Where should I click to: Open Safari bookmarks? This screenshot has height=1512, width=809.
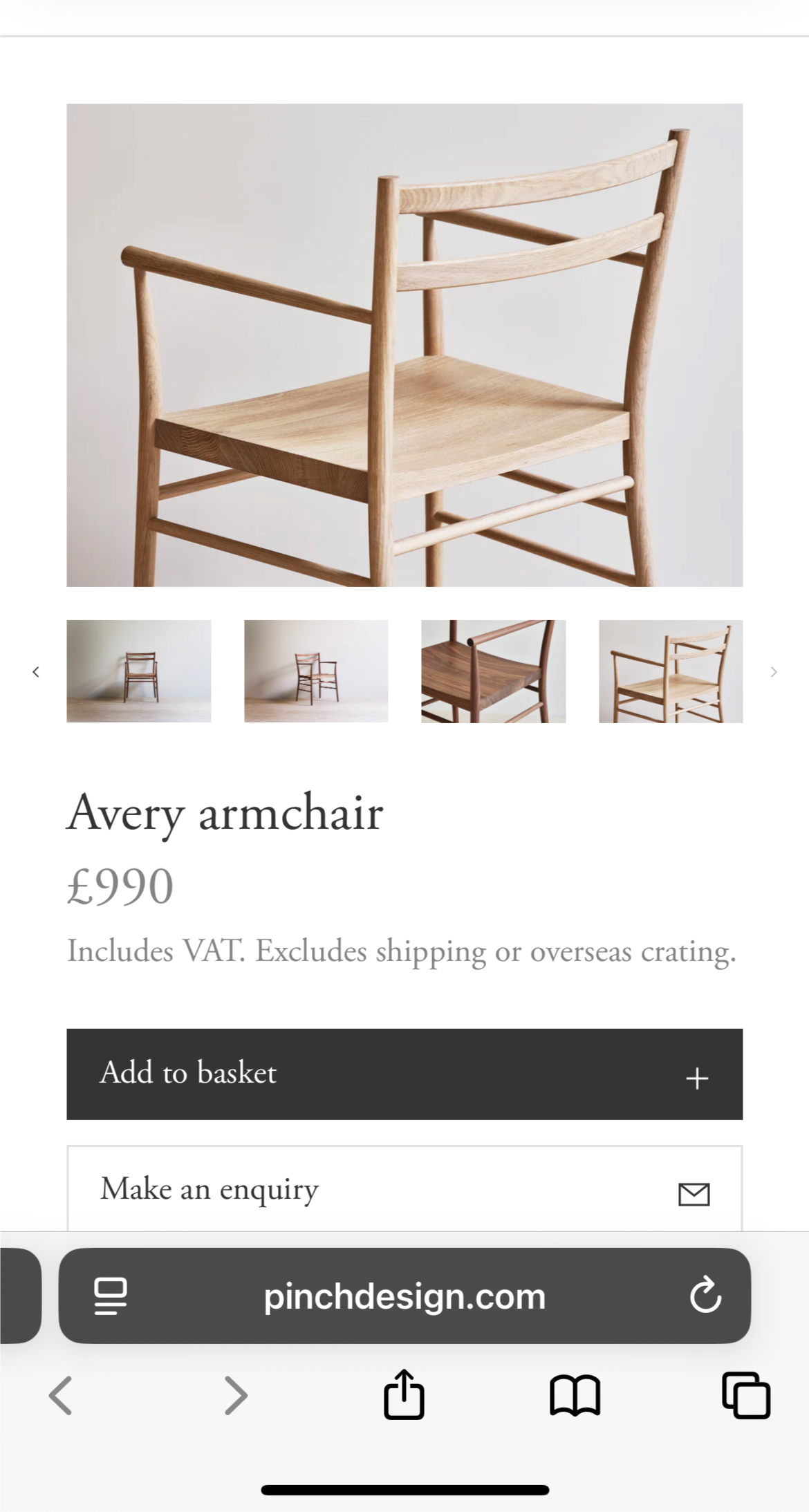coord(575,1395)
